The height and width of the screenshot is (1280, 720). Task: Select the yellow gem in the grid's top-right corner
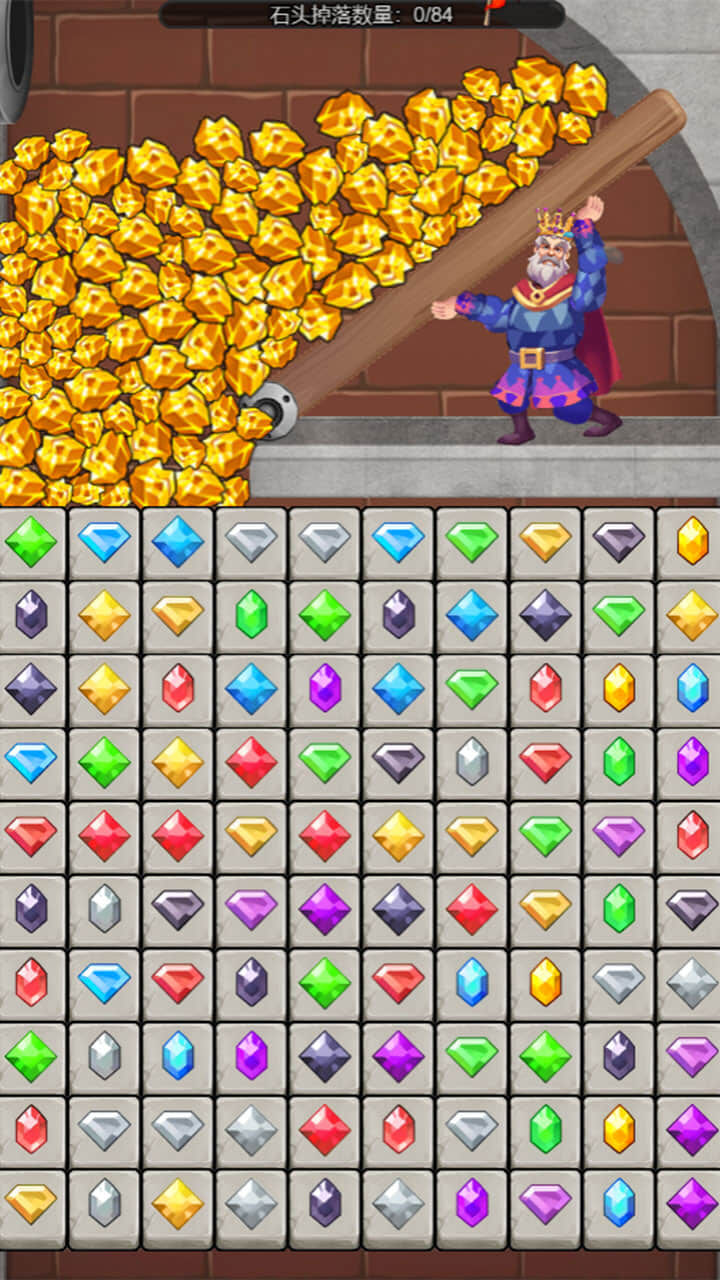692,541
